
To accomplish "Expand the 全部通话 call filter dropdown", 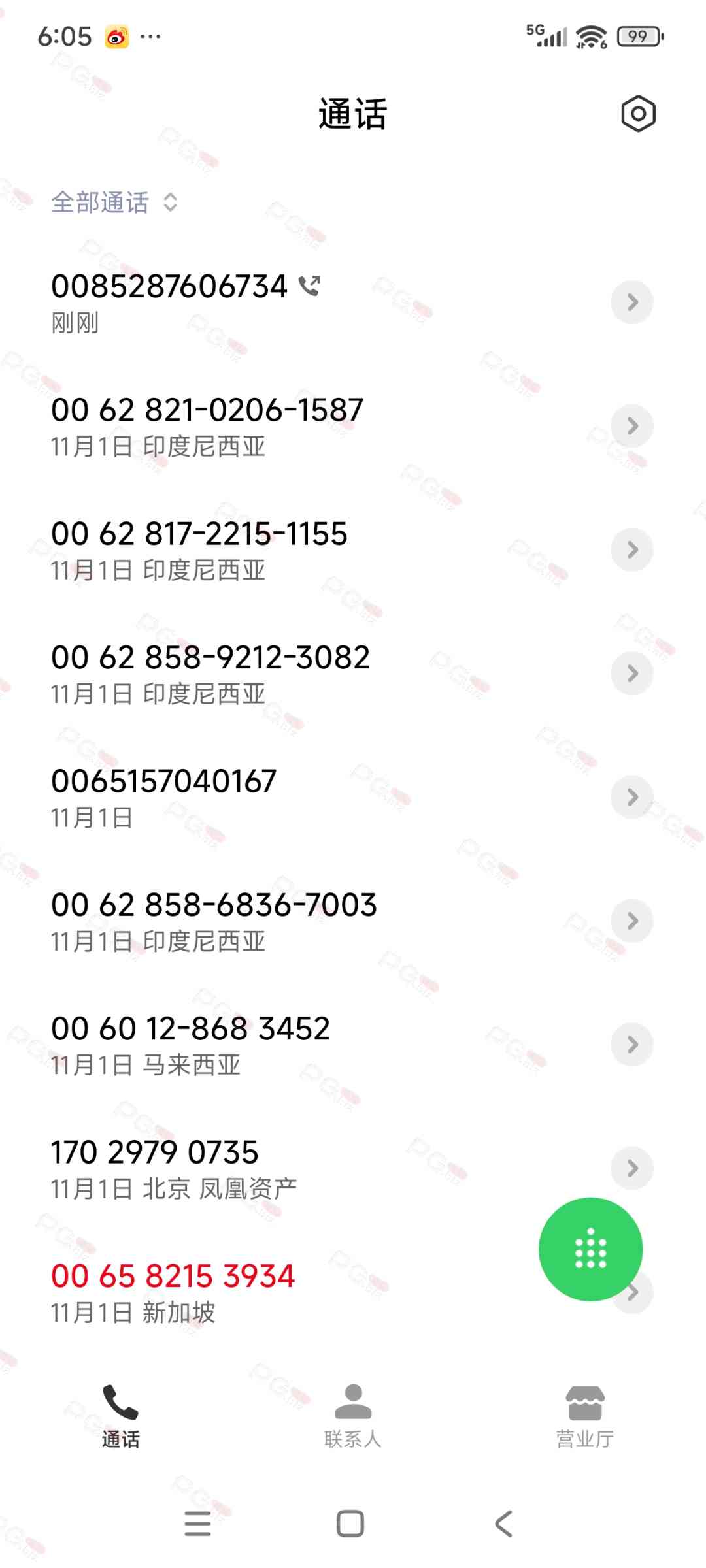I will coord(114,203).
